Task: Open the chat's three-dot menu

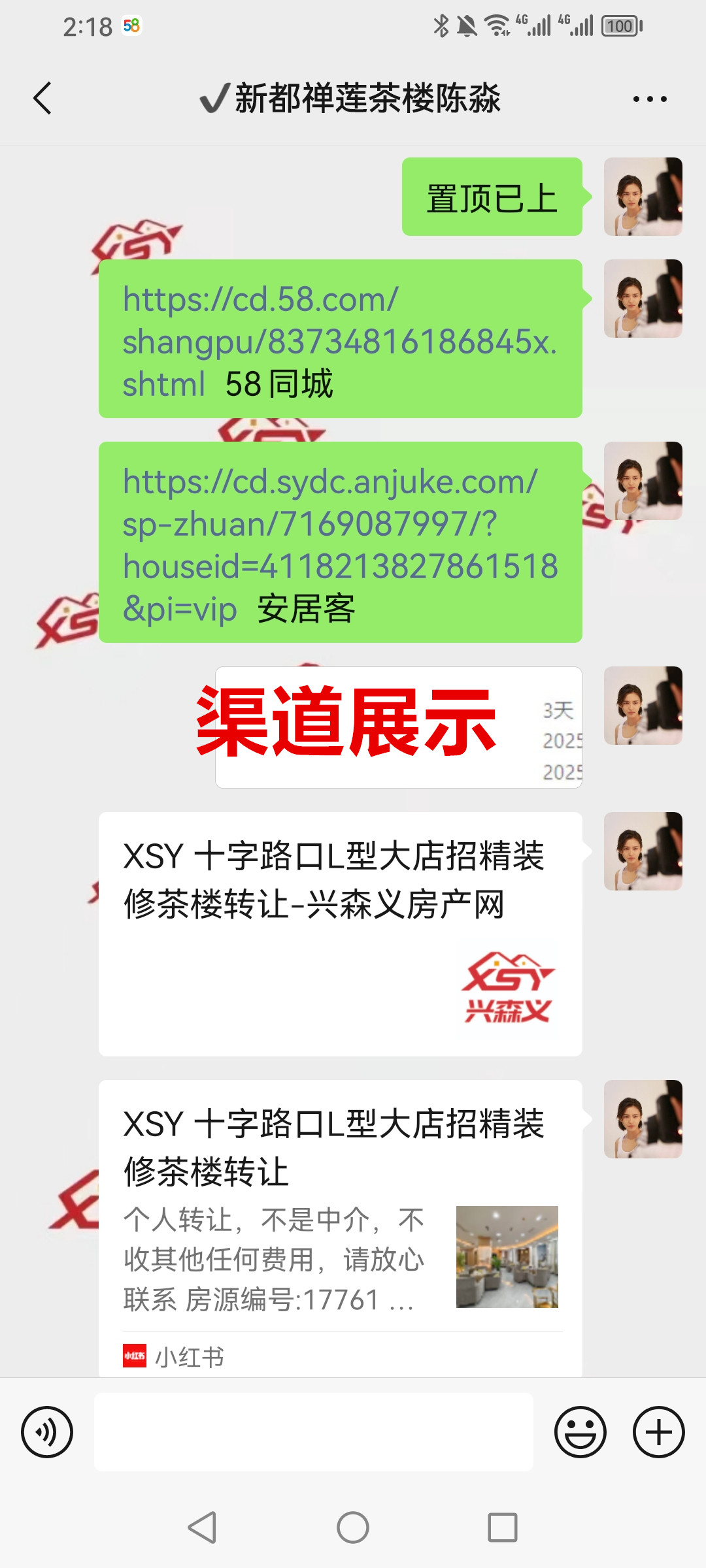Action: 649,99
